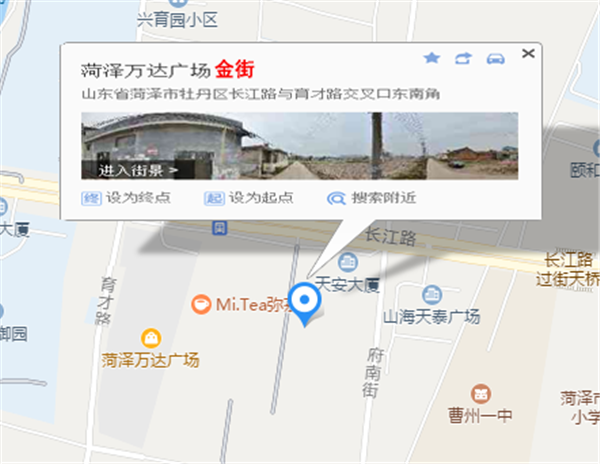Open driving directions via the car icon

tap(495, 58)
